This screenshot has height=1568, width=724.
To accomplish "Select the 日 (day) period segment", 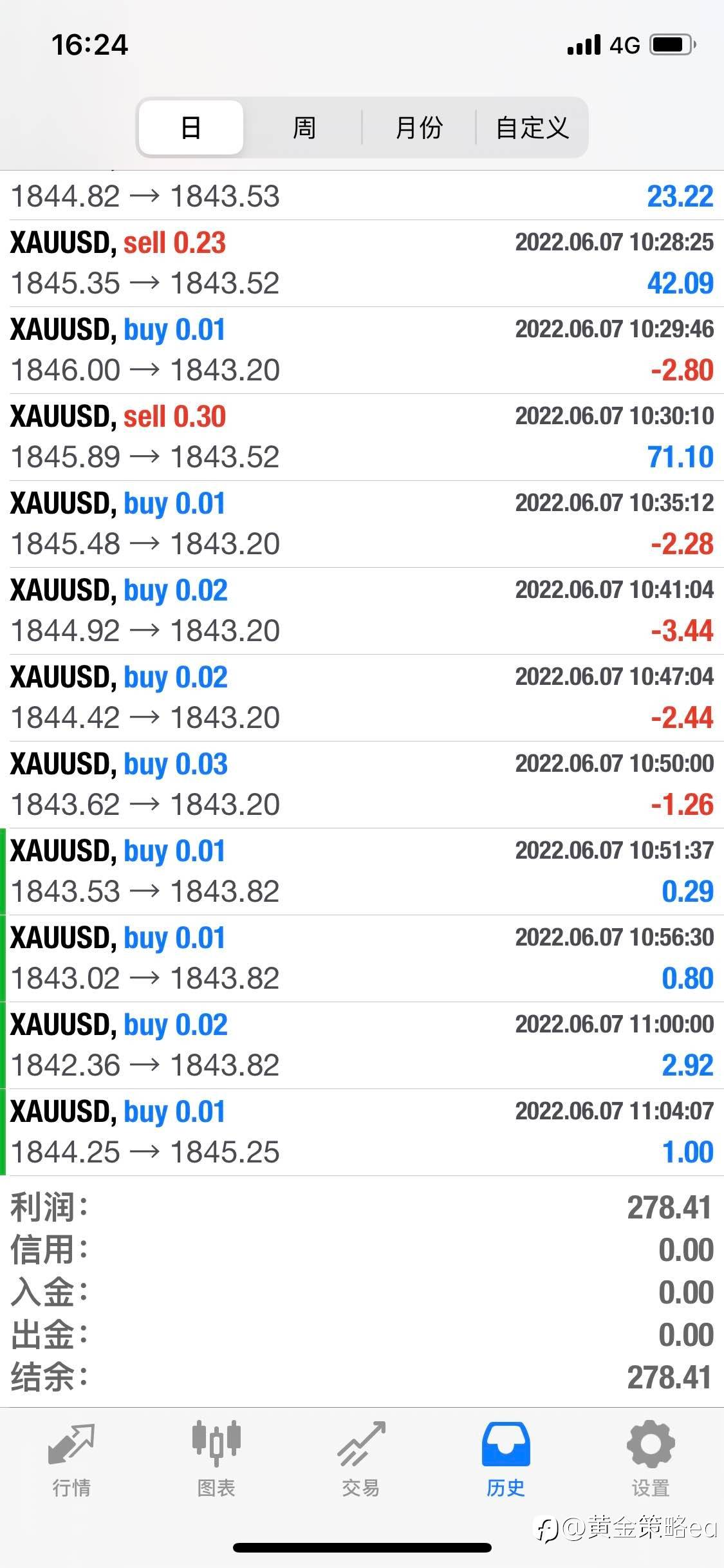I will [x=191, y=127].
